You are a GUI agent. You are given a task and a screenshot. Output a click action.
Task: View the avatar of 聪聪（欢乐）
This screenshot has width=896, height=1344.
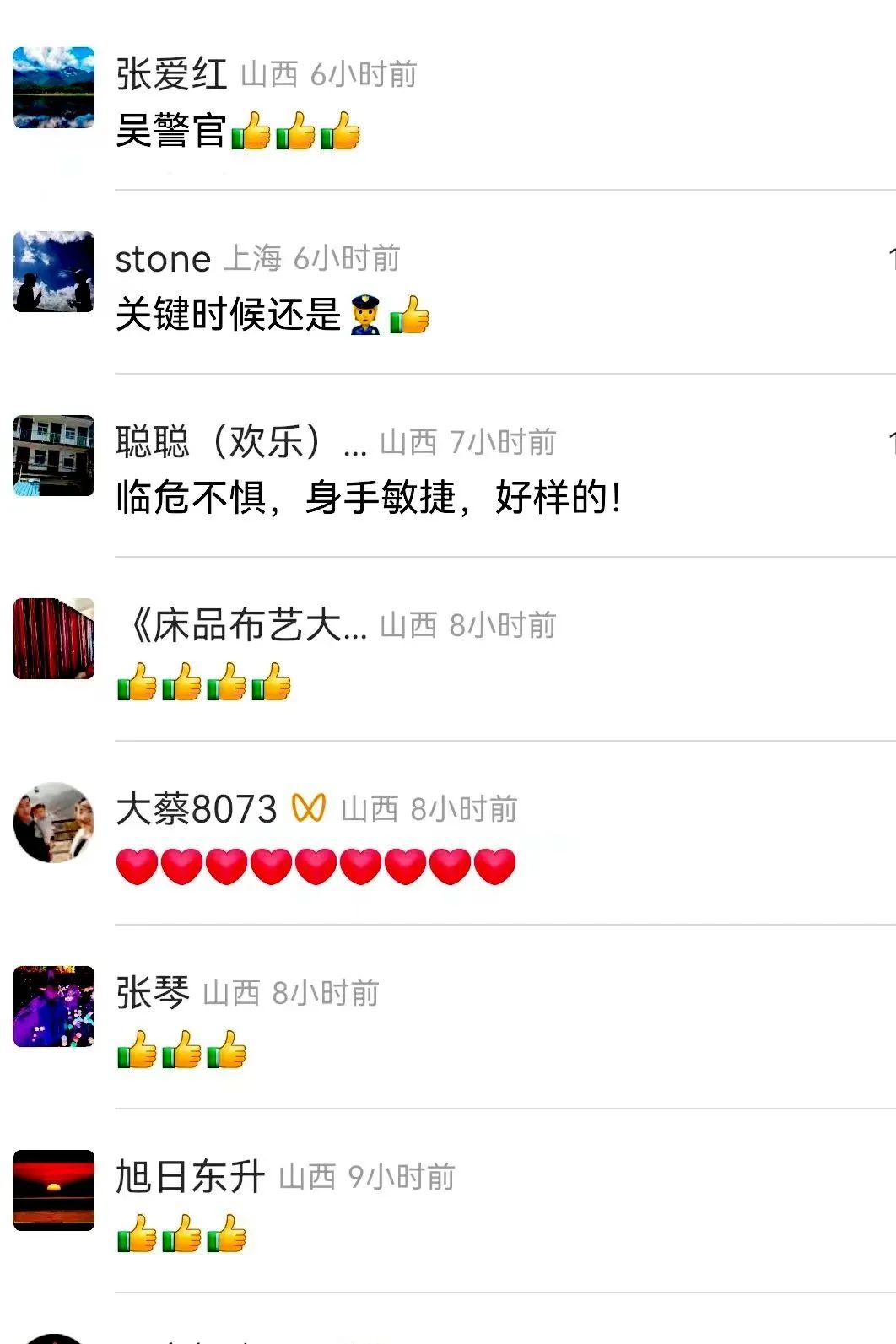click(54, 456)
